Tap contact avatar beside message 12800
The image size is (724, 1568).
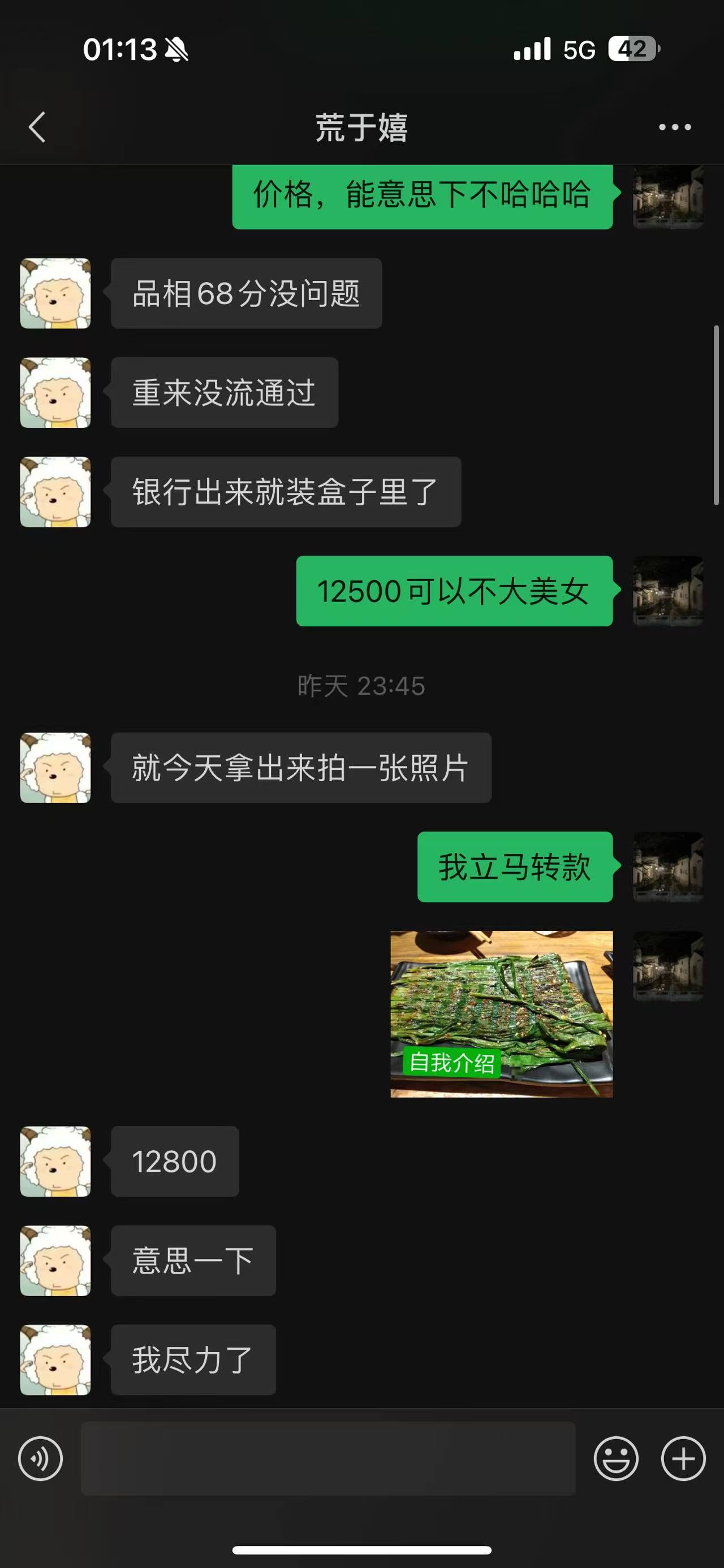point(55,1162)
